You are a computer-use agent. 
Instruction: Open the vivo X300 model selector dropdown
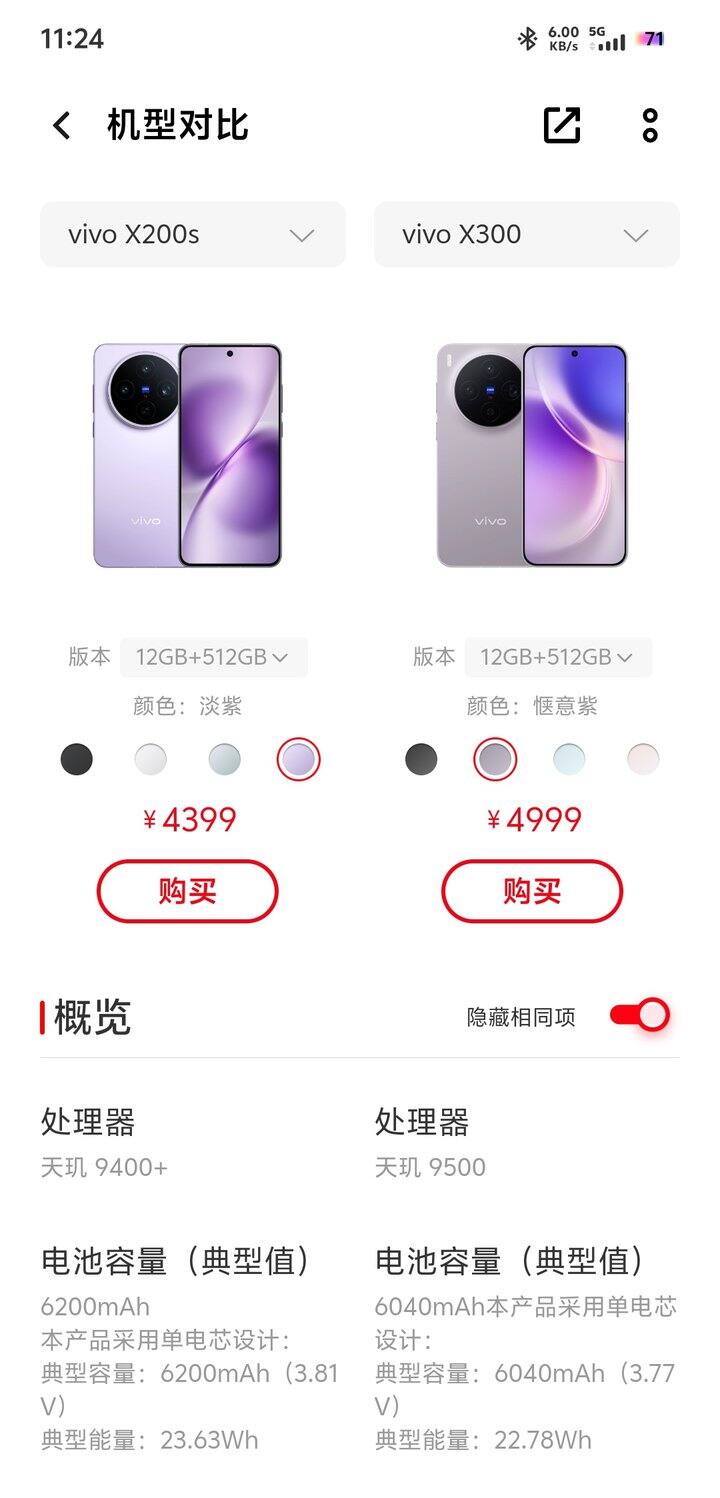pyautogui.click(x=527, y=234)
